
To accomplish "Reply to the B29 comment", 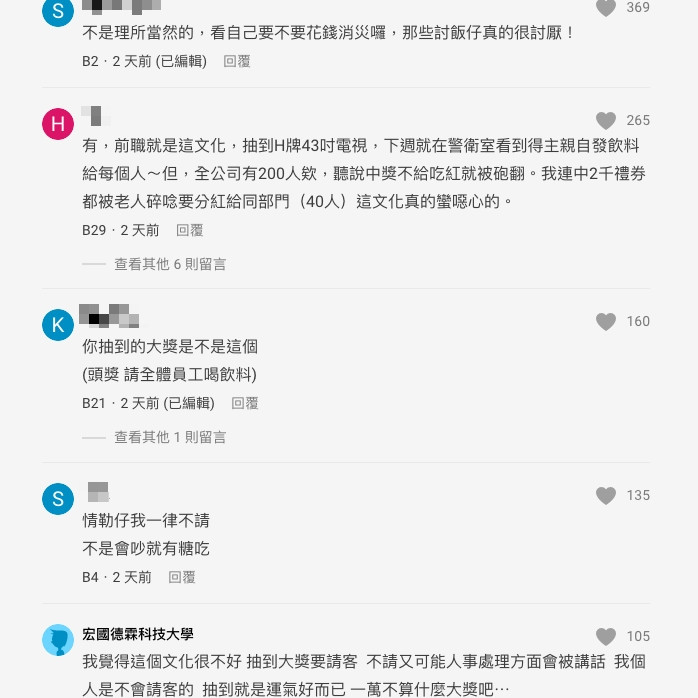I will tap(190, 230).
